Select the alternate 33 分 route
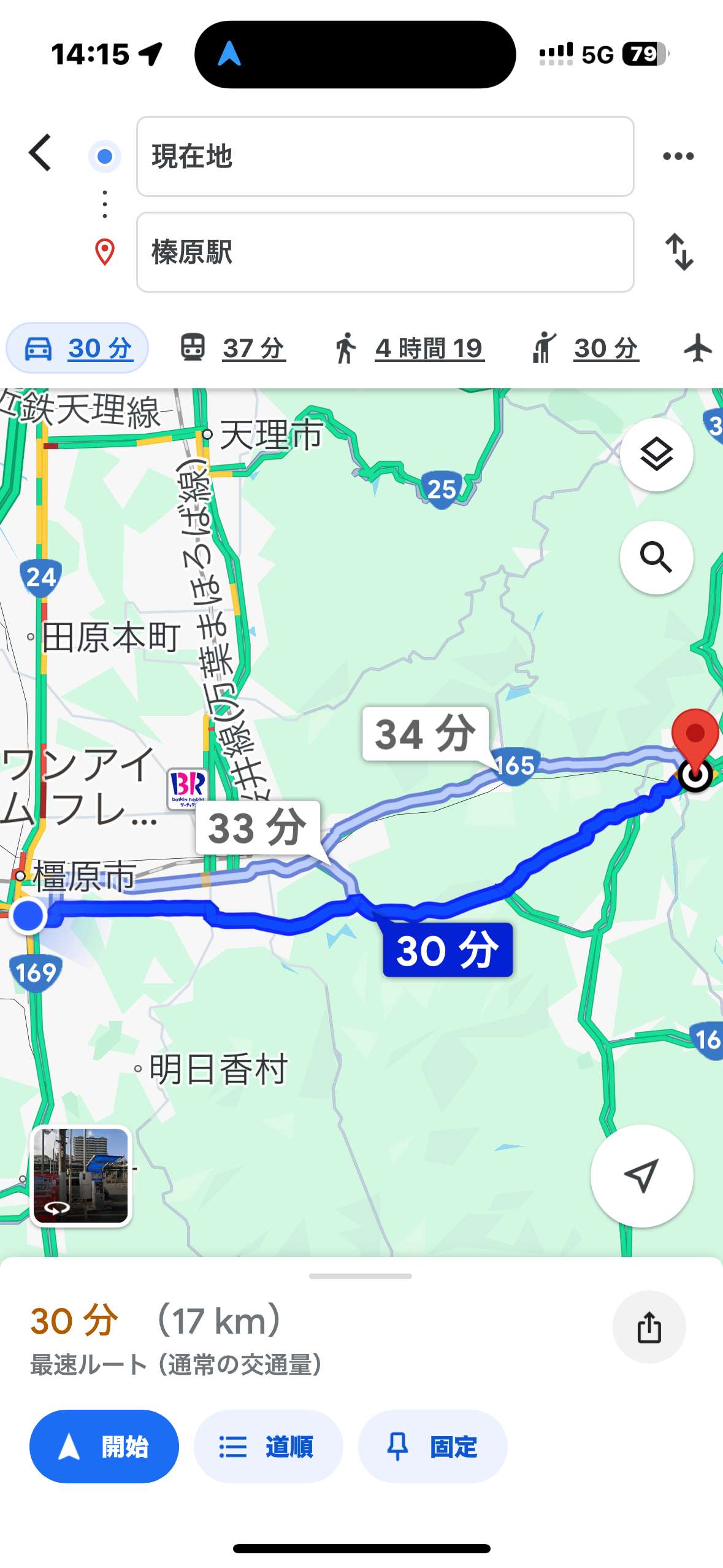Viewport: 723px width, 1568px height. [x=258, y=827]
